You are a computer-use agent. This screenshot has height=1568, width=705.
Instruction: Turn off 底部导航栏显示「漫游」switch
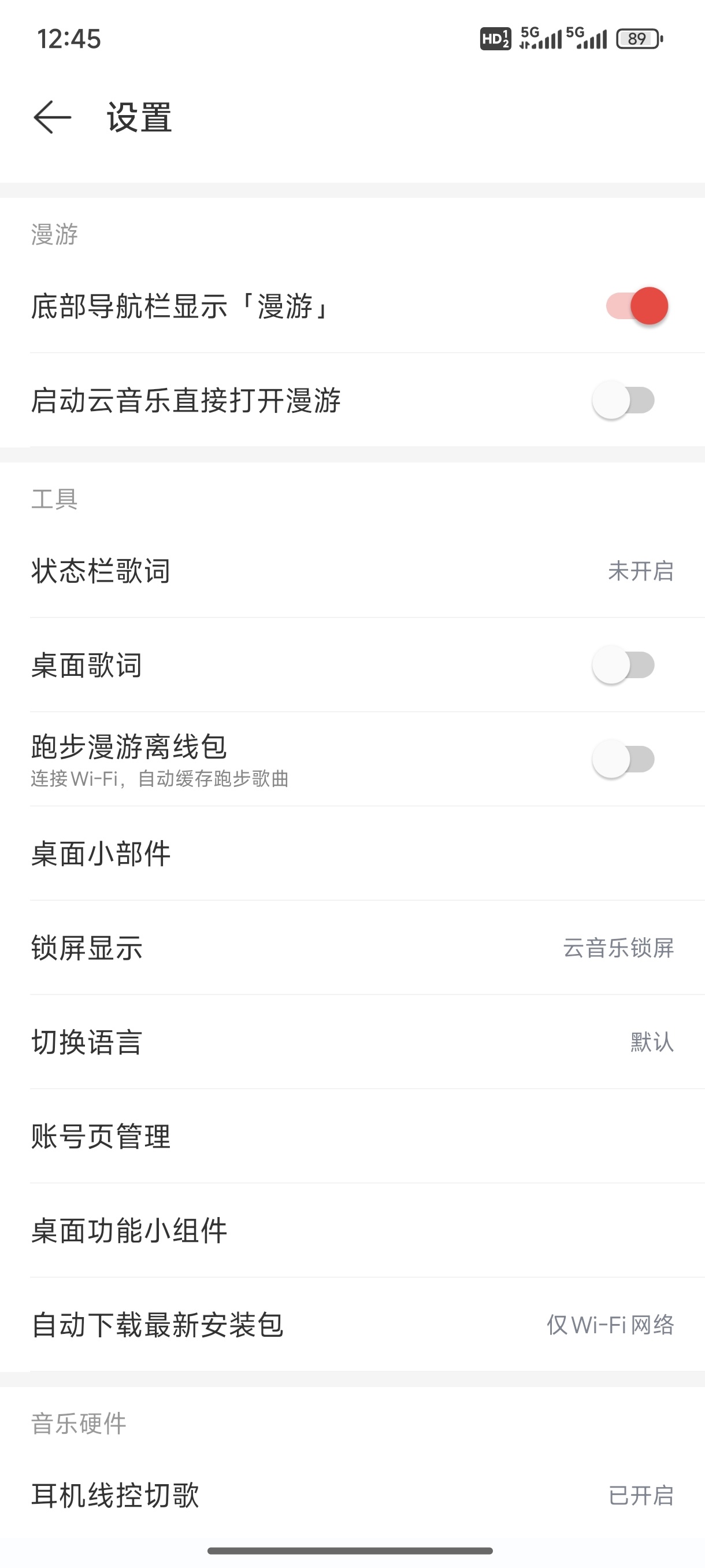[636, 306]
